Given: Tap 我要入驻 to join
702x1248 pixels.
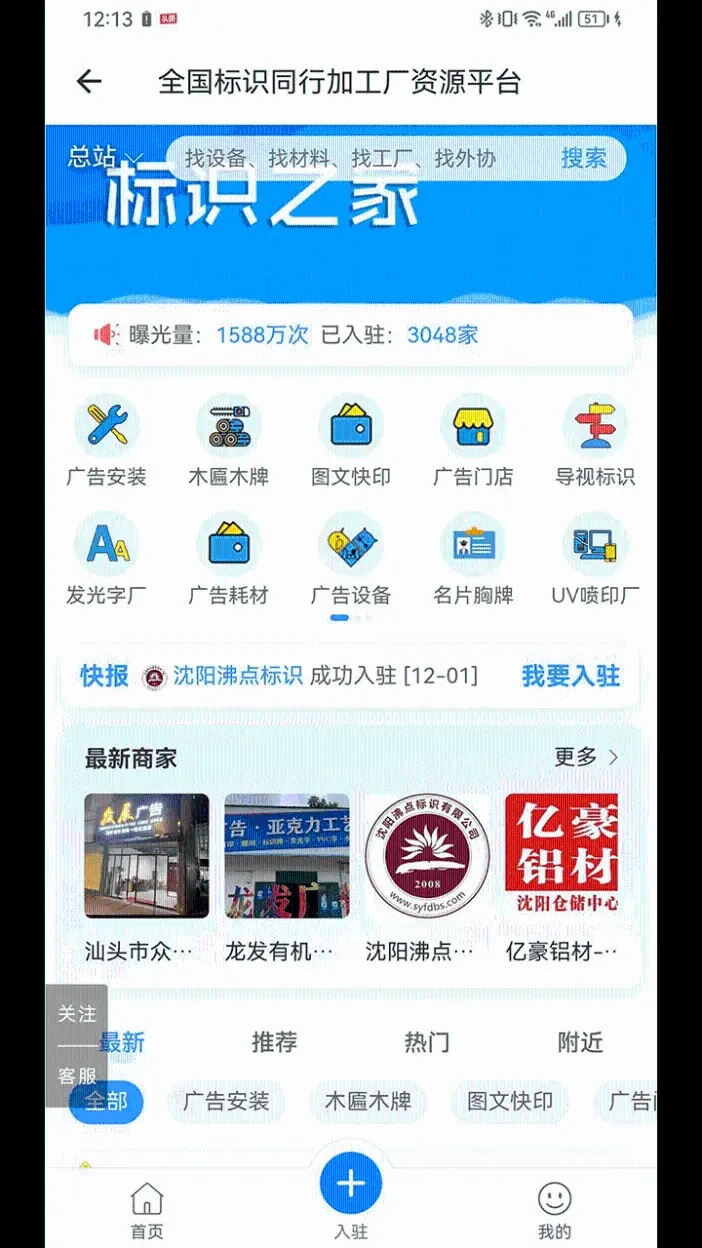Looking at the screenshot, I should click(570, 676).
